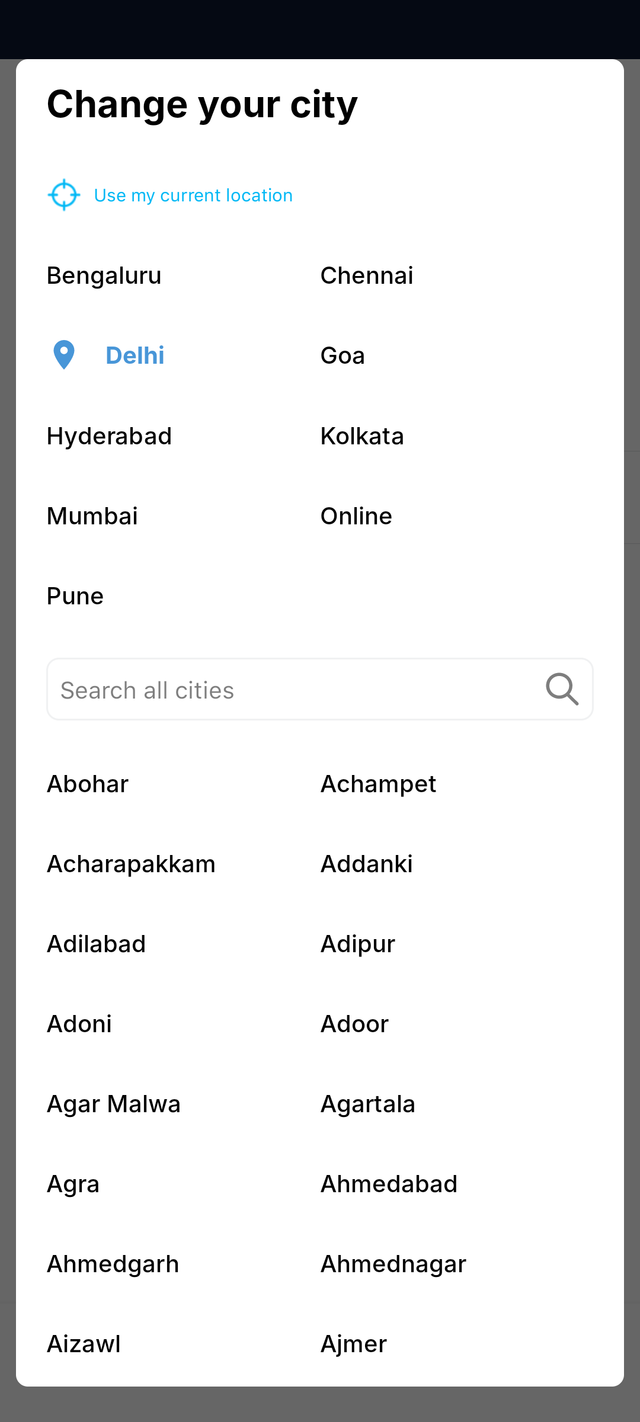Tap the selected Delhi option

point(134,356)
